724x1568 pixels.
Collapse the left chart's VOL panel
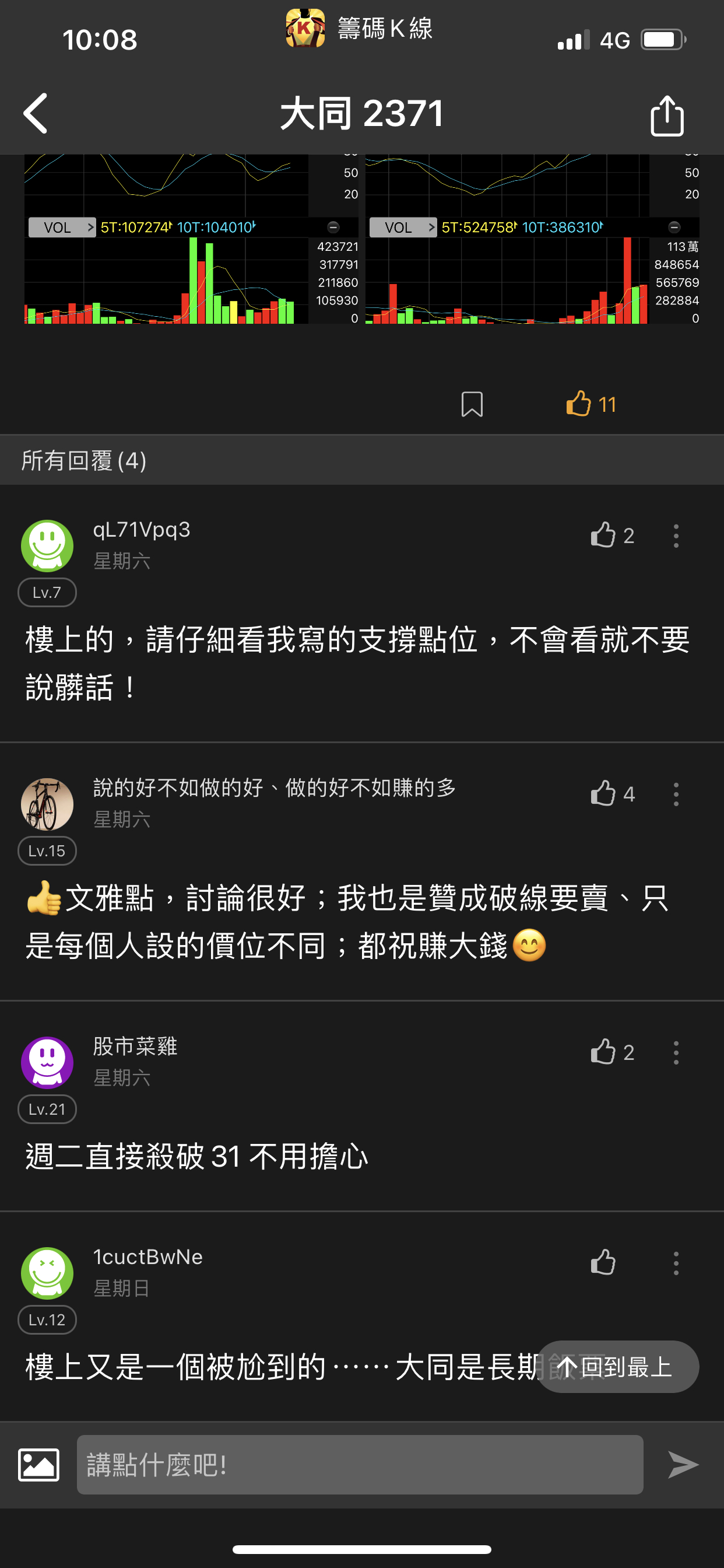[x=332, y=226]
